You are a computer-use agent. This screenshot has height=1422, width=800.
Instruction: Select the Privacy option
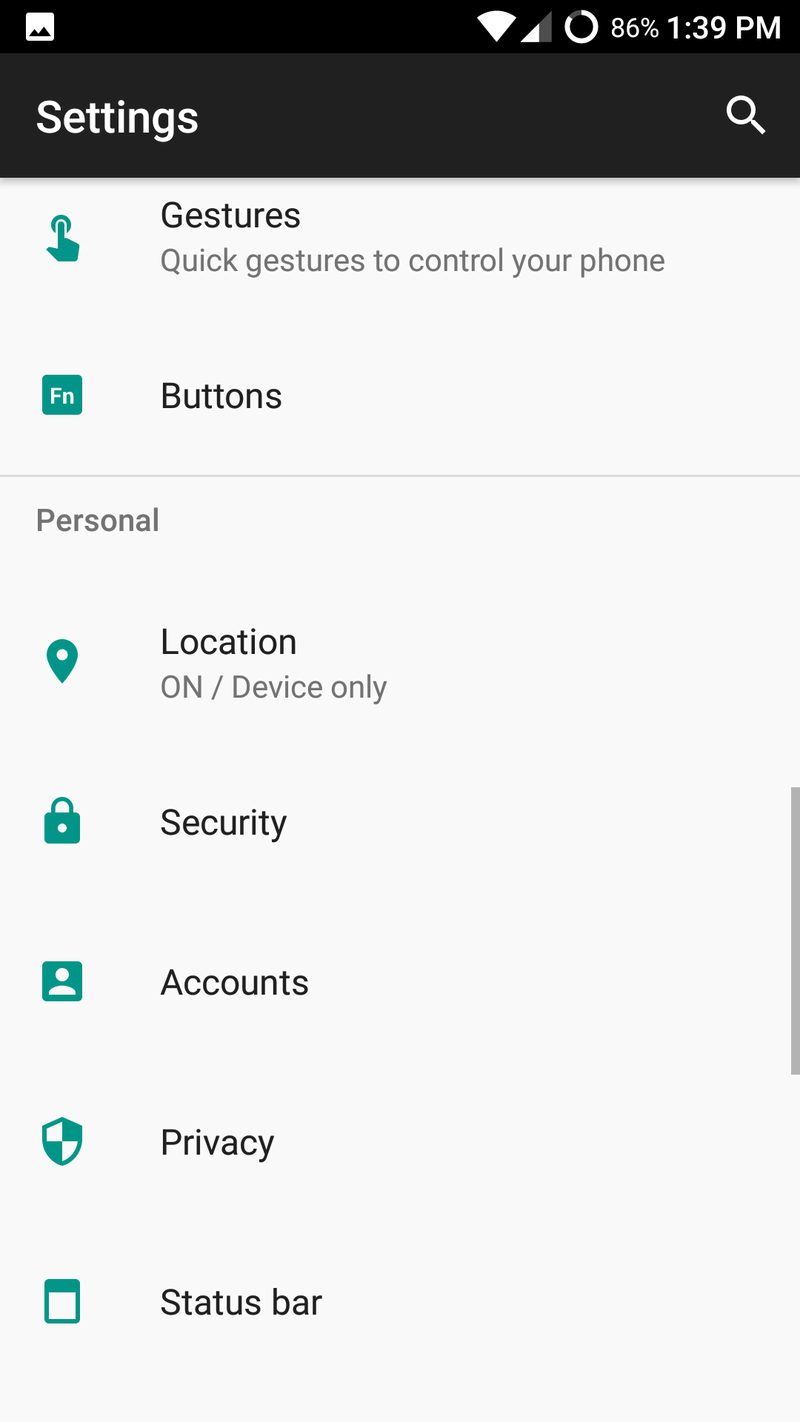[x=400, y=1143]
